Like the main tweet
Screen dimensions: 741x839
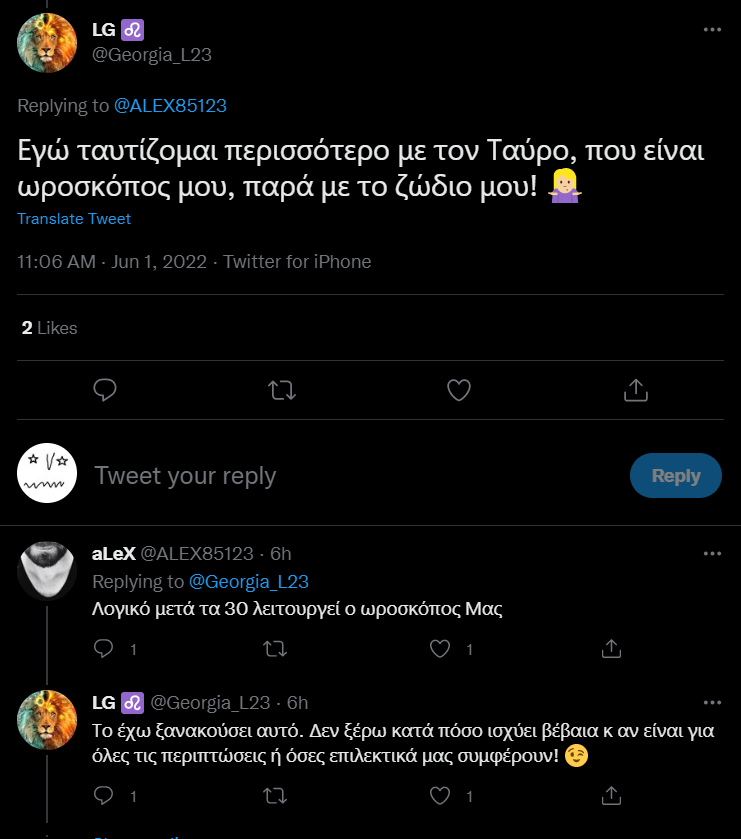pyautogui.click(x=459, y=390)
